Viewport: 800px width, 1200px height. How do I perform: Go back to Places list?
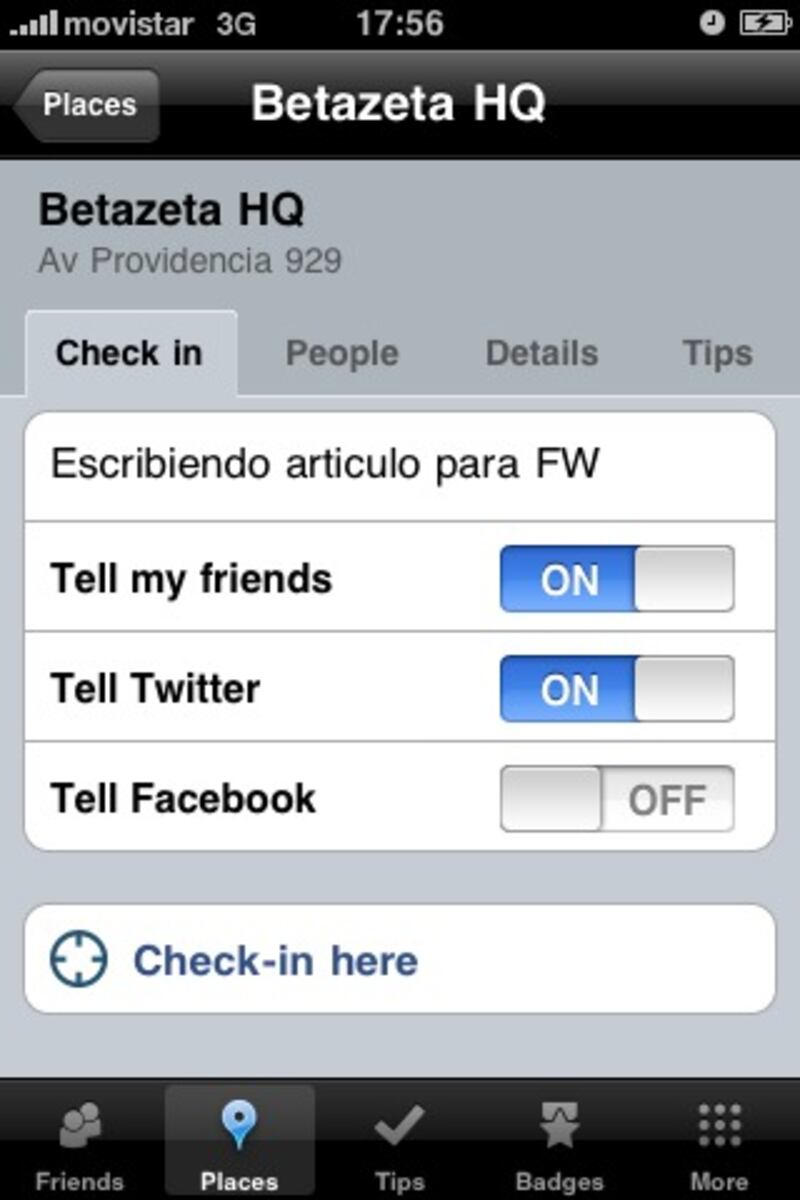click(x=88, y=105)
